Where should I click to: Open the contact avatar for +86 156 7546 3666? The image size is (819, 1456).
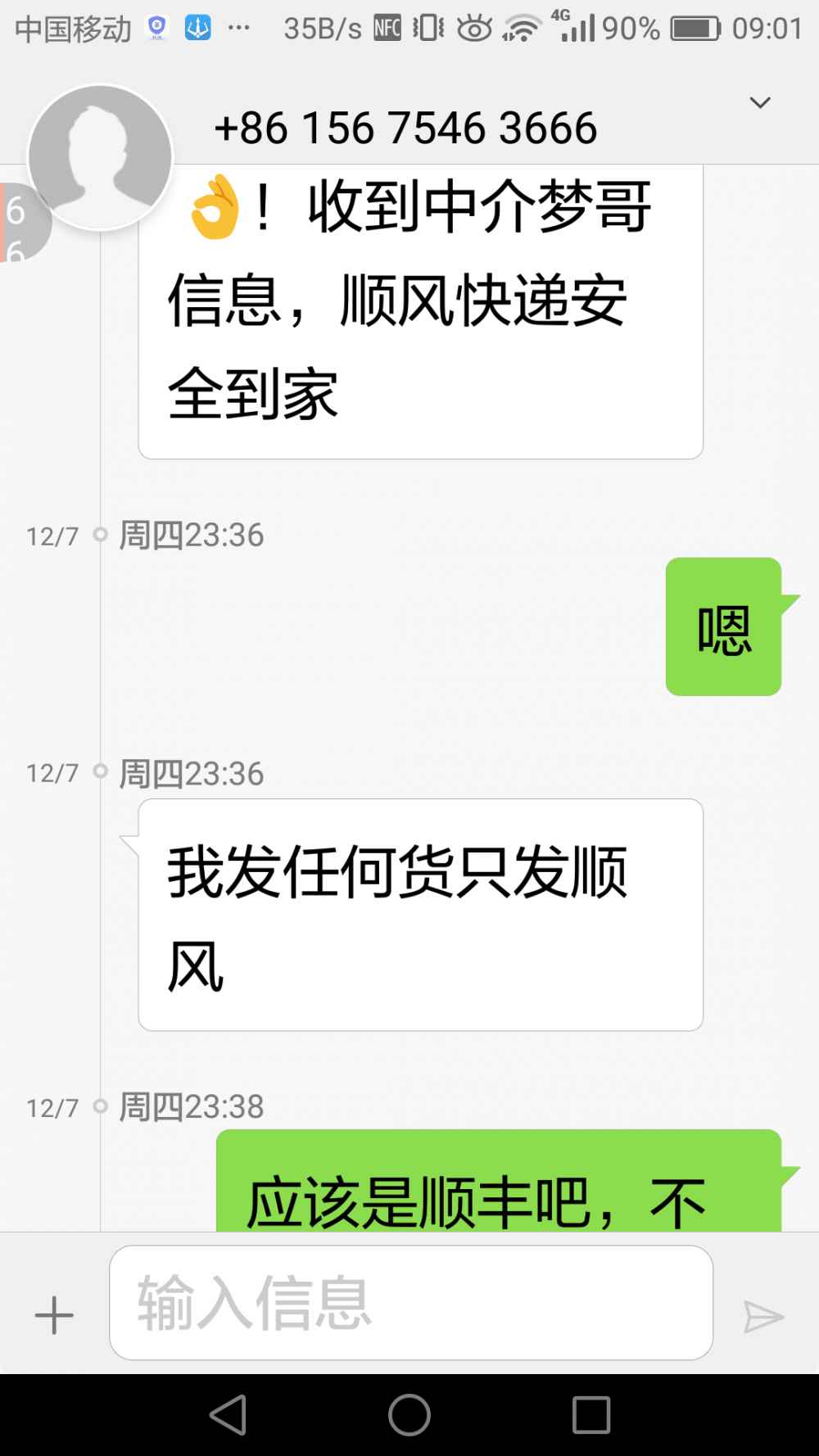pyautogui.click(x=100, y=157)
